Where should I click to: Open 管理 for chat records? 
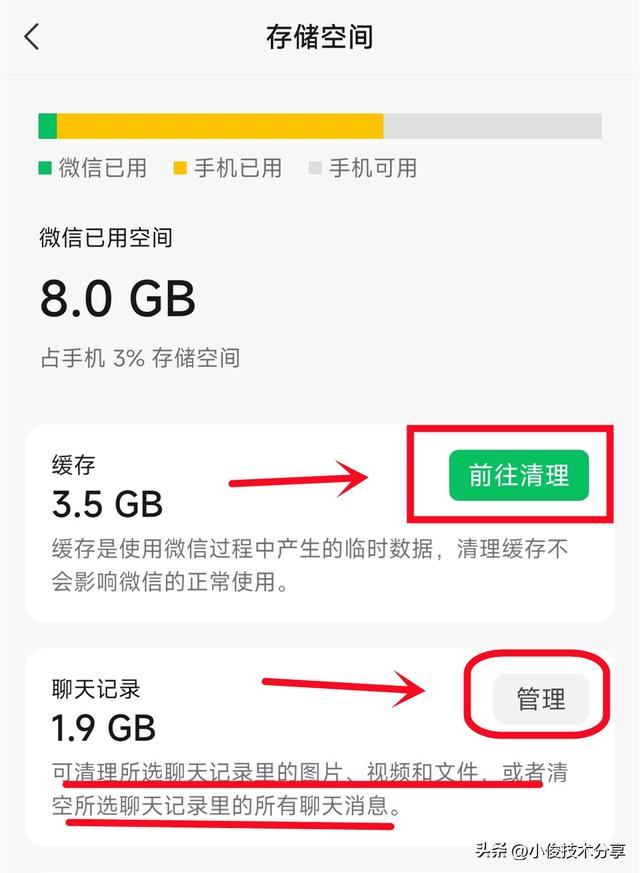(541, 699)
